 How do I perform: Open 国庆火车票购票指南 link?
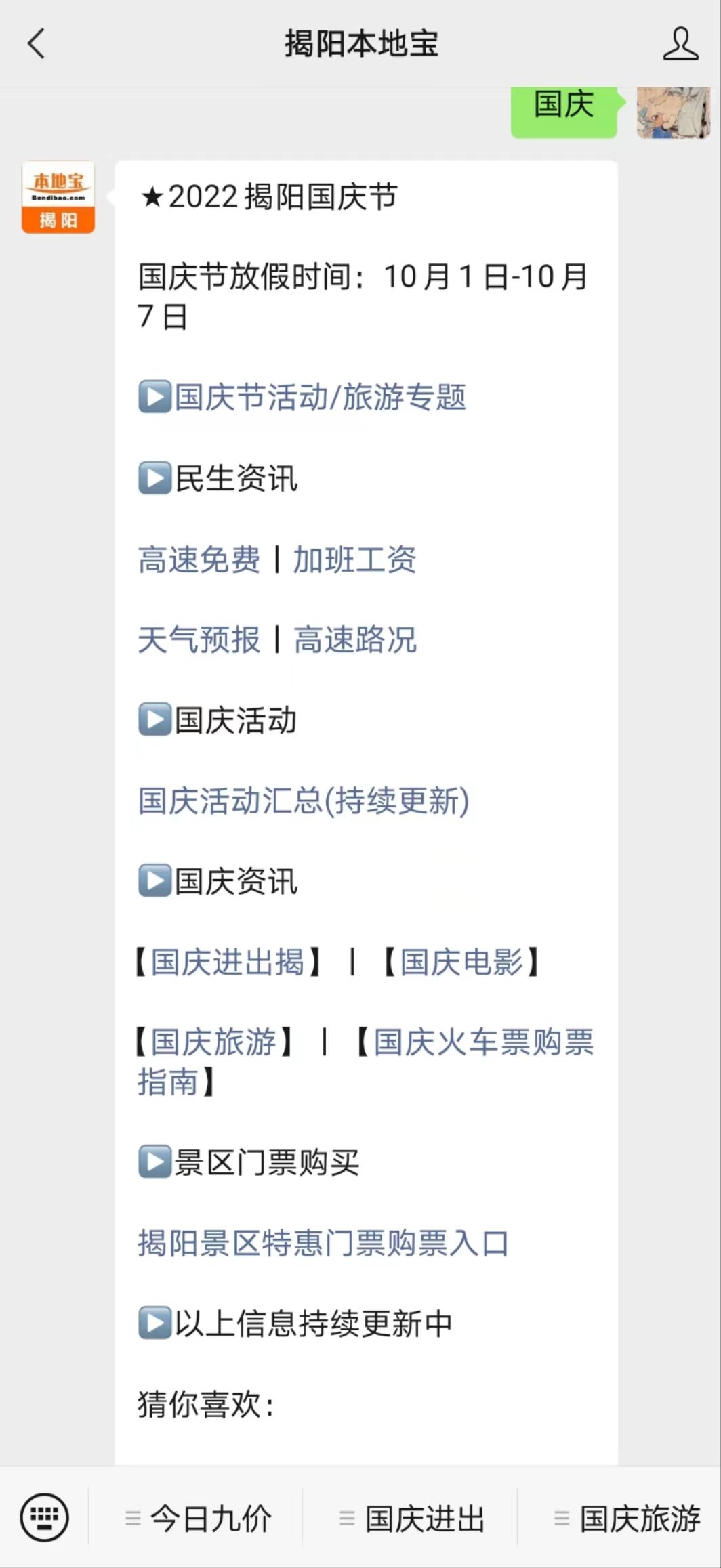366,1062
